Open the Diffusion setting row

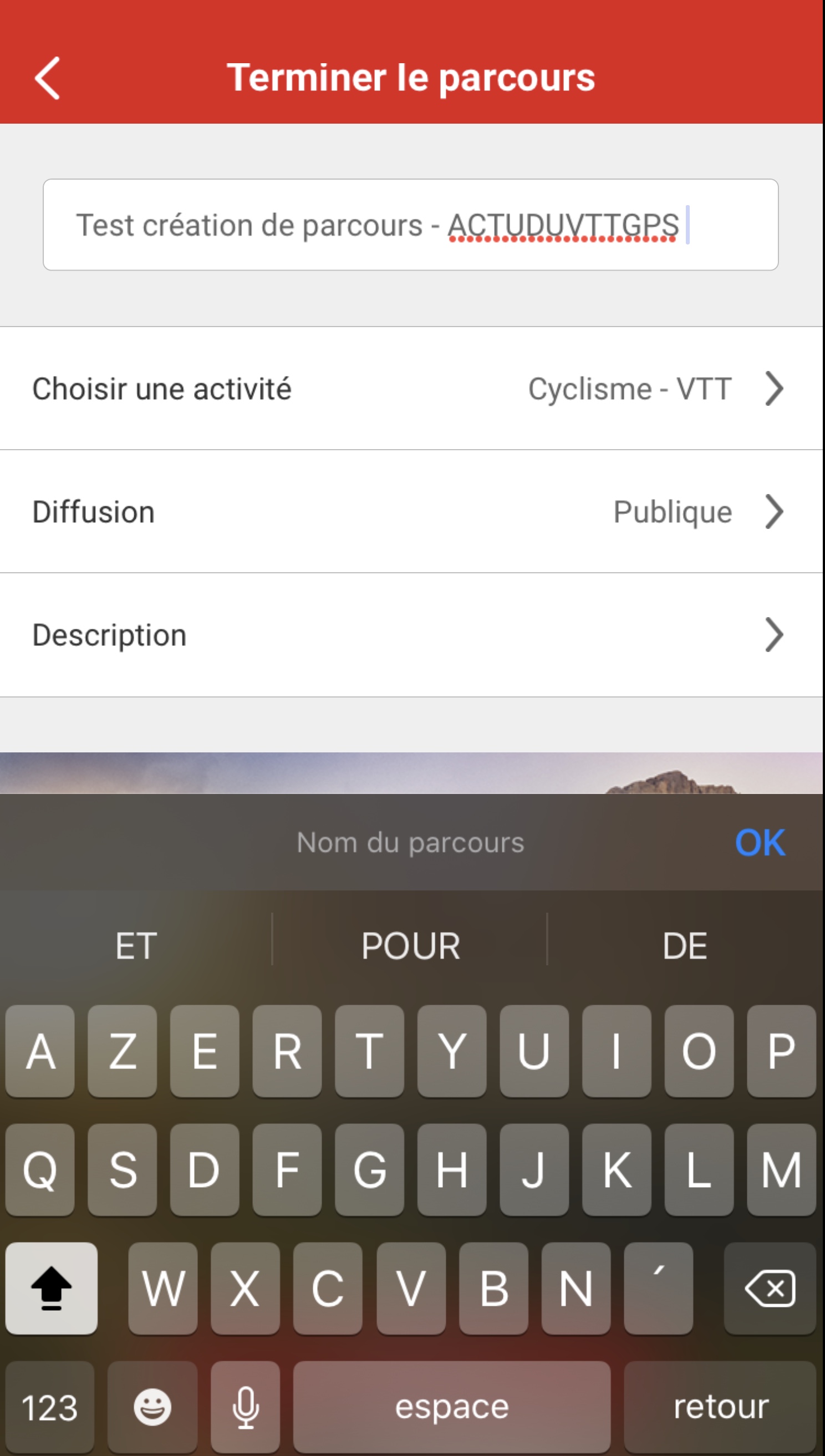click(x=412, y=512)
